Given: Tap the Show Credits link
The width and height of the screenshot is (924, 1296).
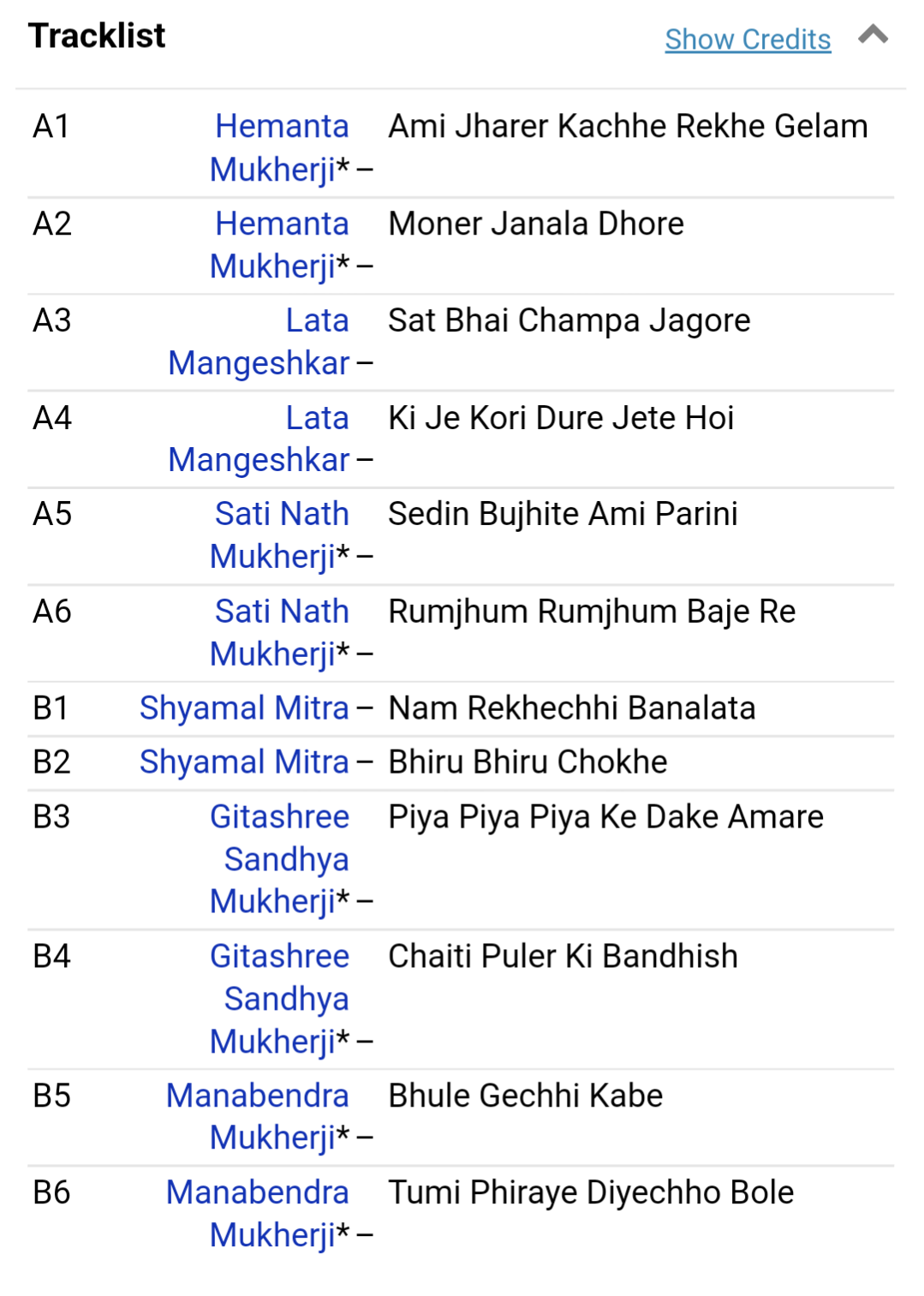Looking at the screenshot, I should point(747,39).
